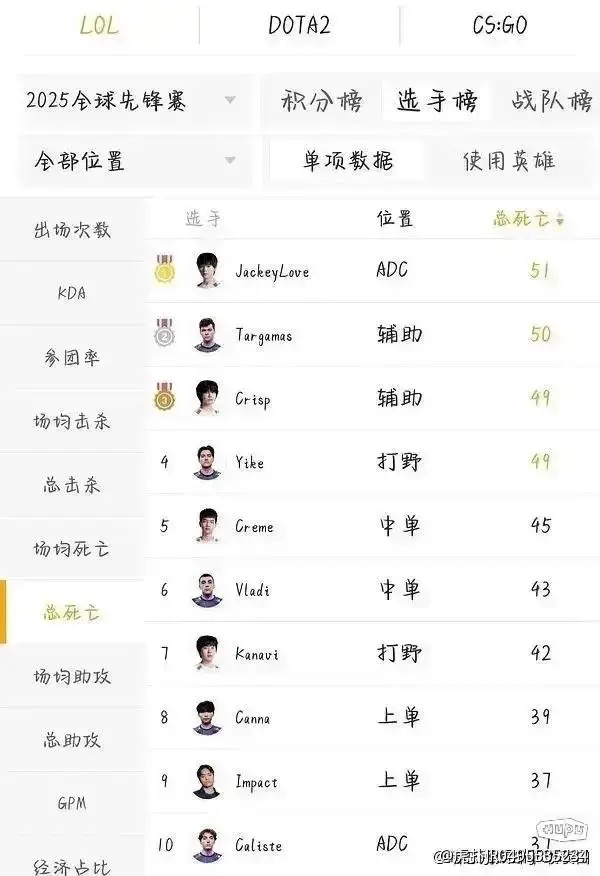This screenshot has height=876, width=600.
Task: View the 场均死亡 stat
Action: pos(72,549)
